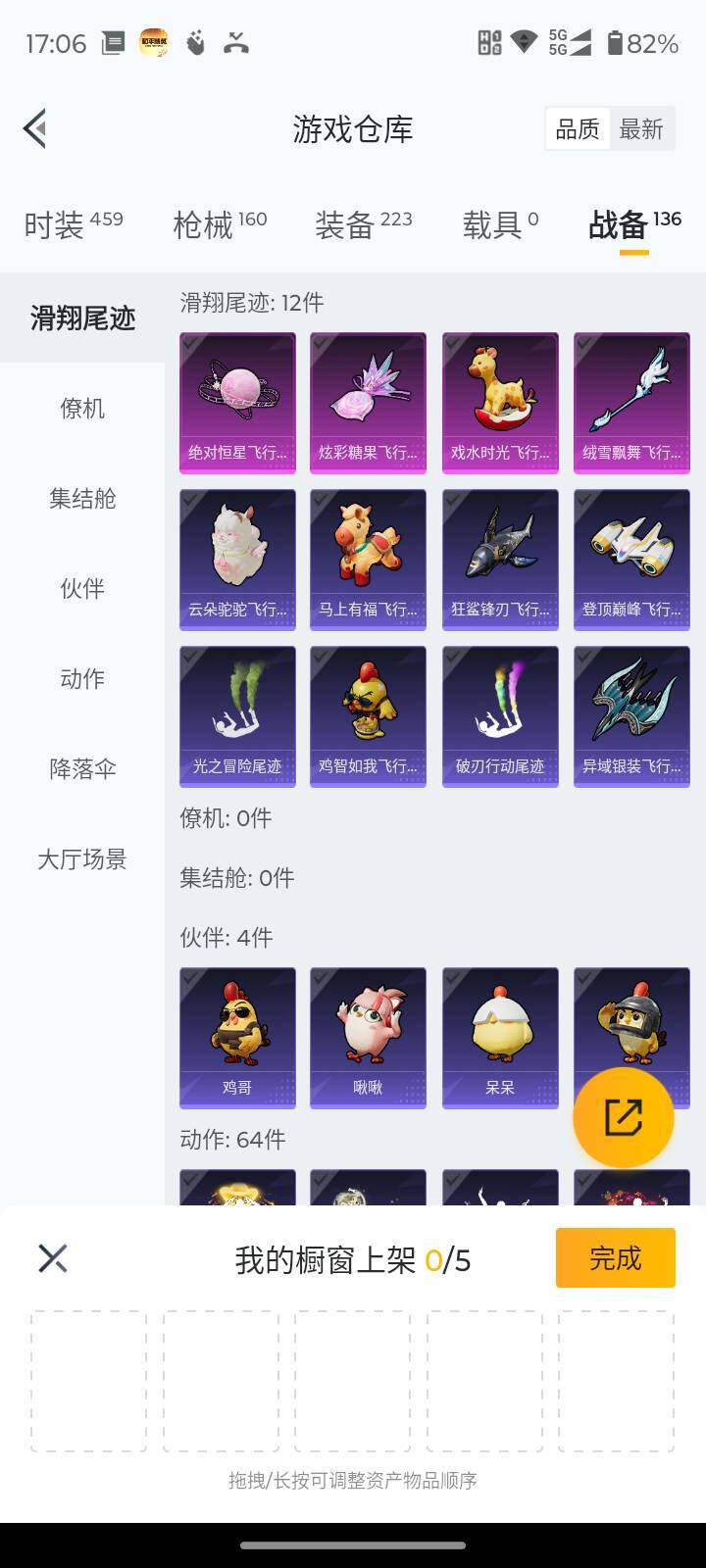Tap the orange share floating button
Viewport: 706px width, 1568px height.
tap(623, 1117)
